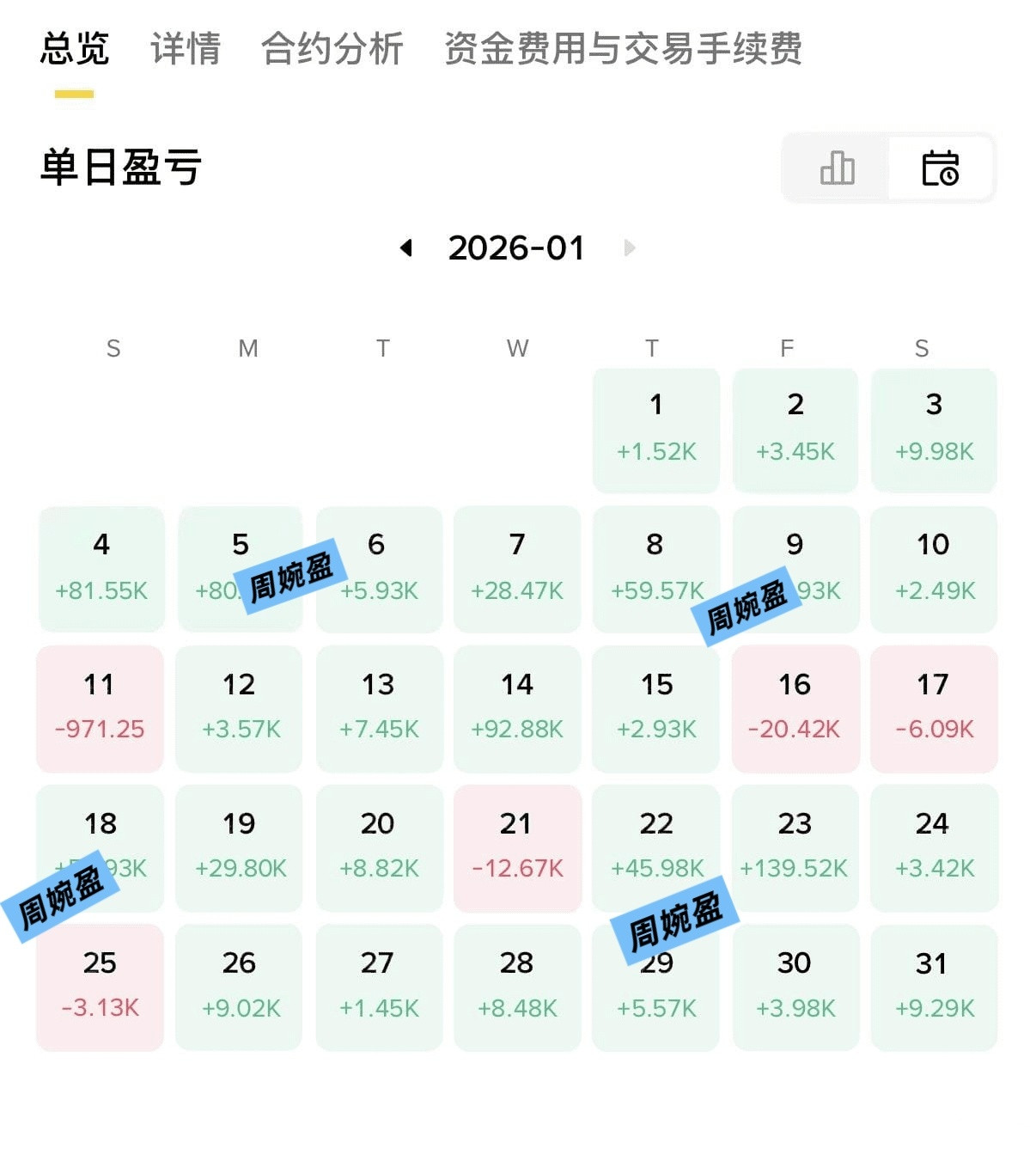The height and width of the screenshot is (1155, 1036).
Task: Select January 14 showing +92.88K
Action: pos(516,707)
